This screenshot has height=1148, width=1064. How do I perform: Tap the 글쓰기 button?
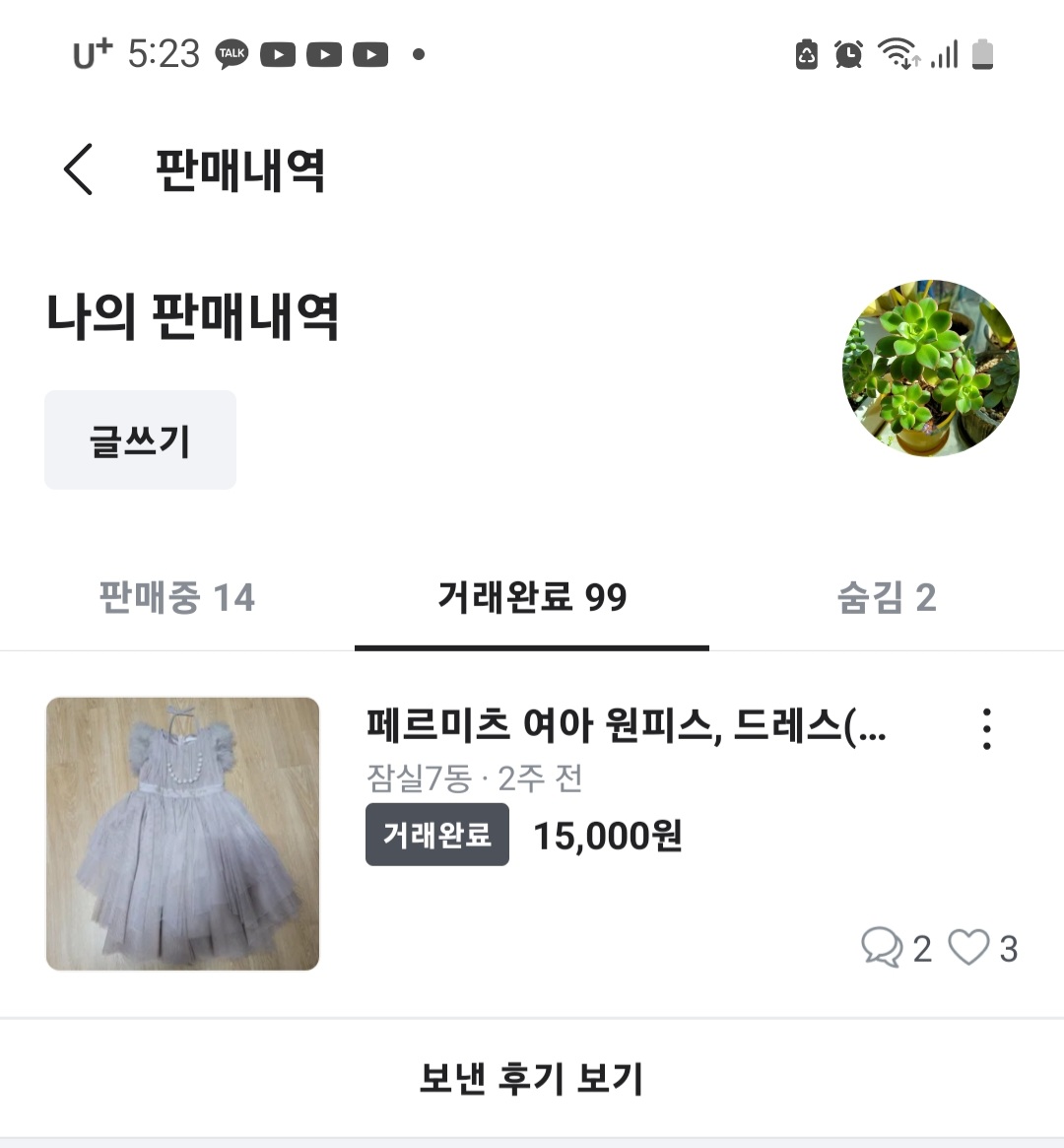pyautogui.click(x=140, y=440)
